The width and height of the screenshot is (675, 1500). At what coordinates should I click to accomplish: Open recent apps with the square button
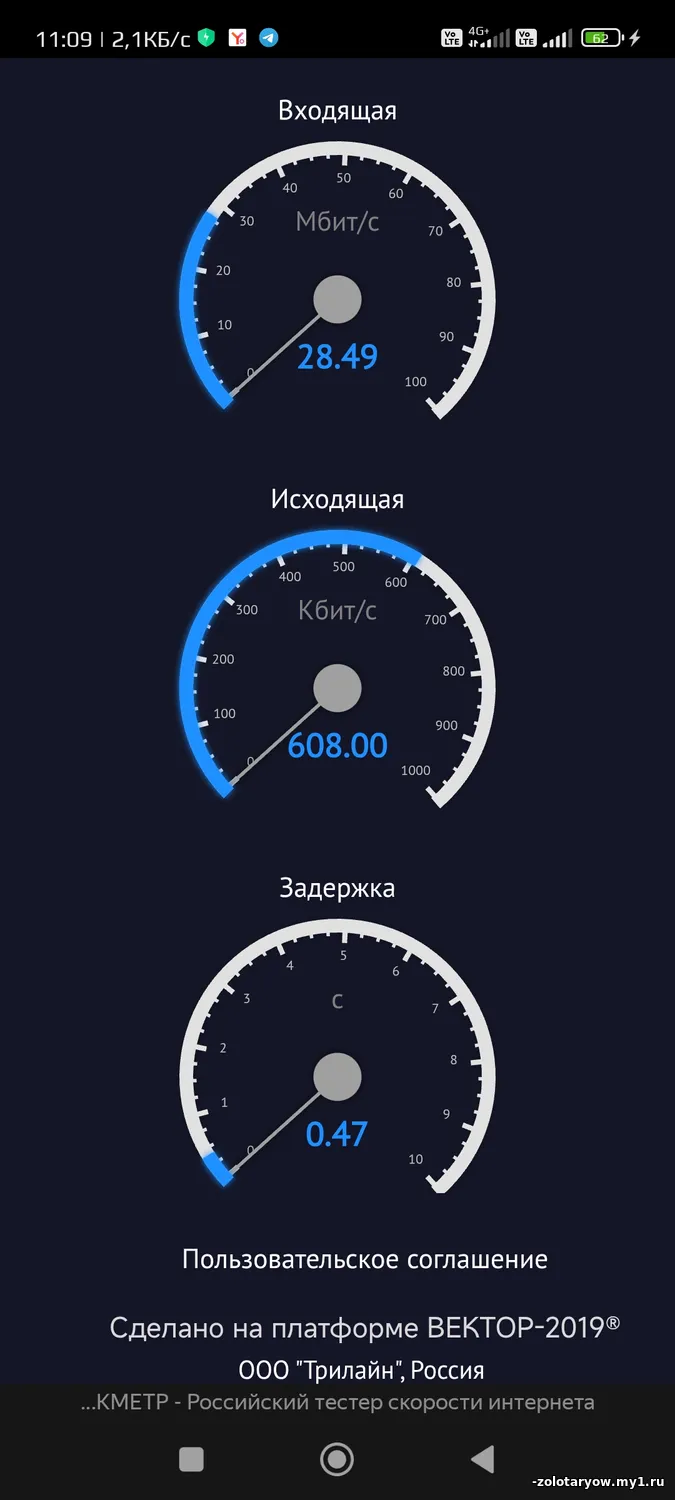point(191,1459)
